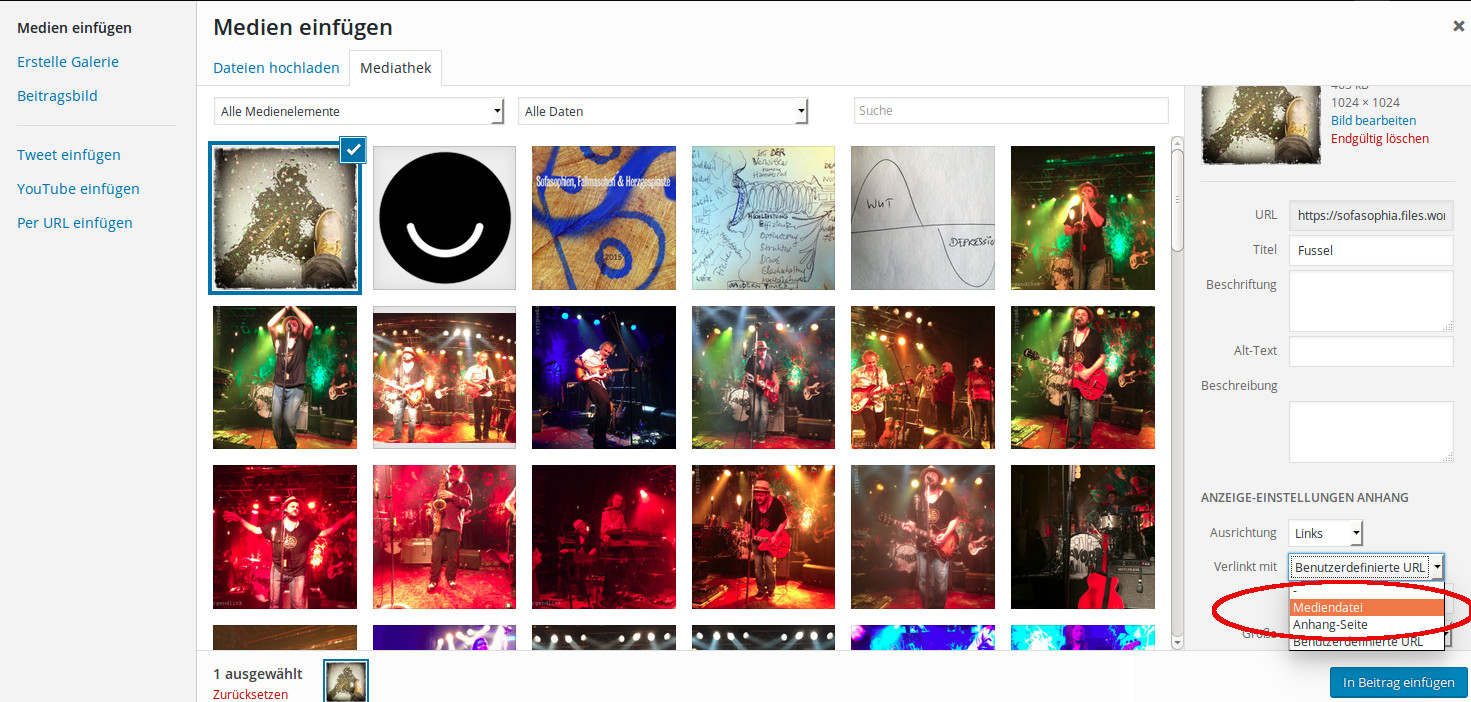Choose Tweet einfügen
The height and width of the screenshot is (702, 1471).
(69, 155)
